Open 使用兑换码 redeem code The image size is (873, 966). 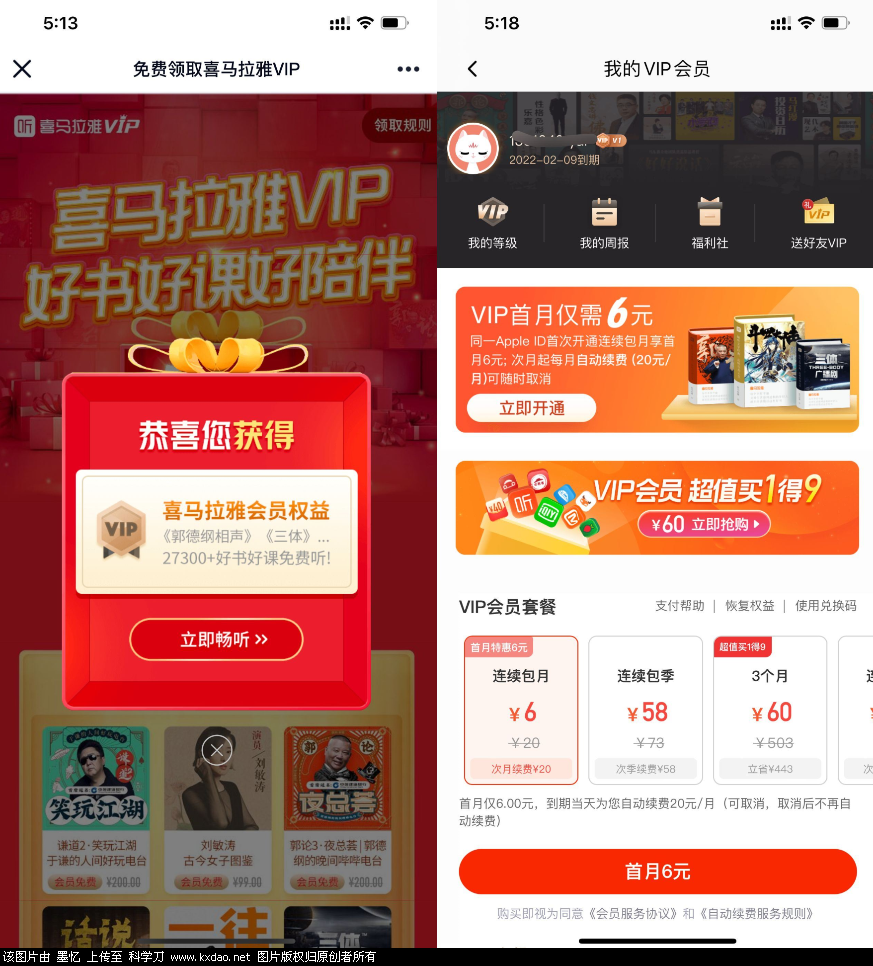(x=826, y=606)
